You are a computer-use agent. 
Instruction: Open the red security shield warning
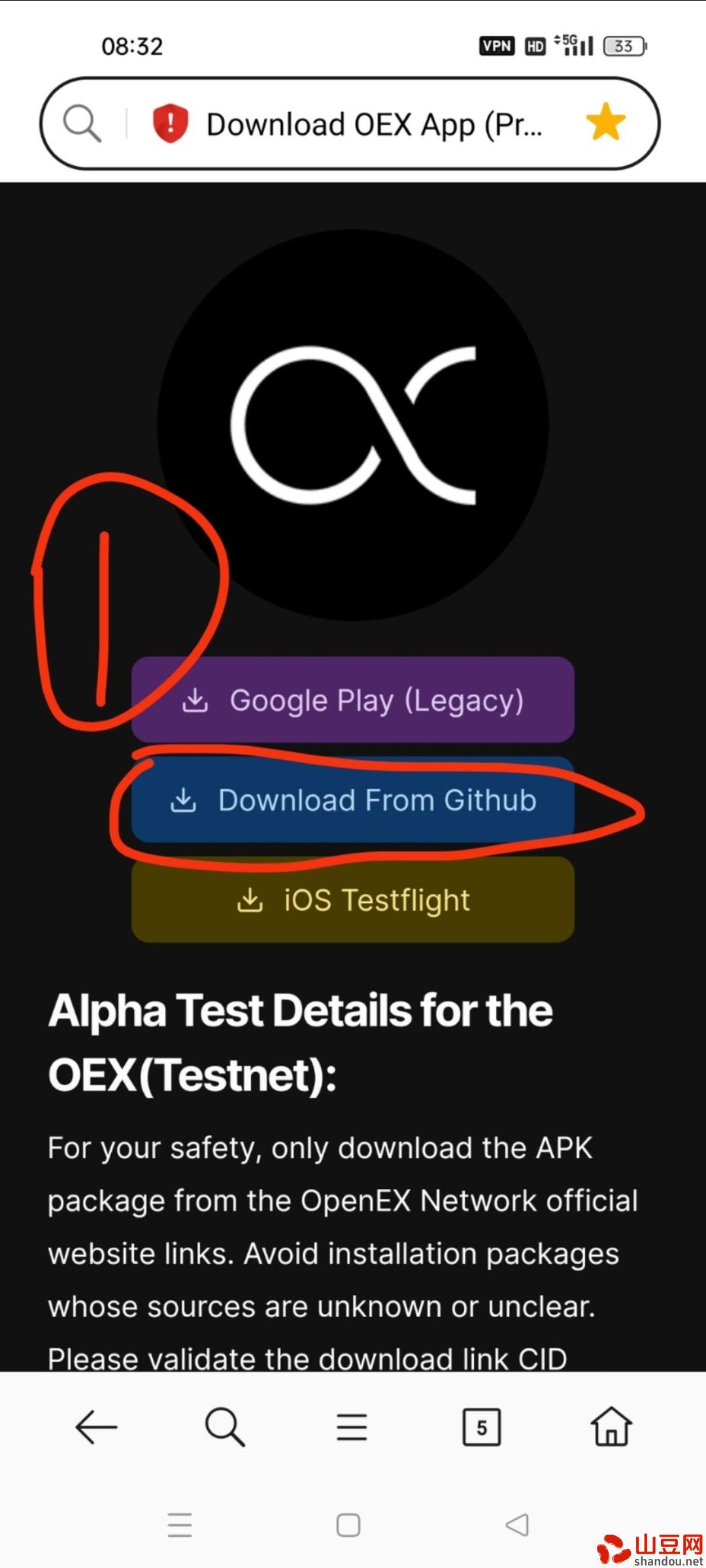(x=170, y=123)
